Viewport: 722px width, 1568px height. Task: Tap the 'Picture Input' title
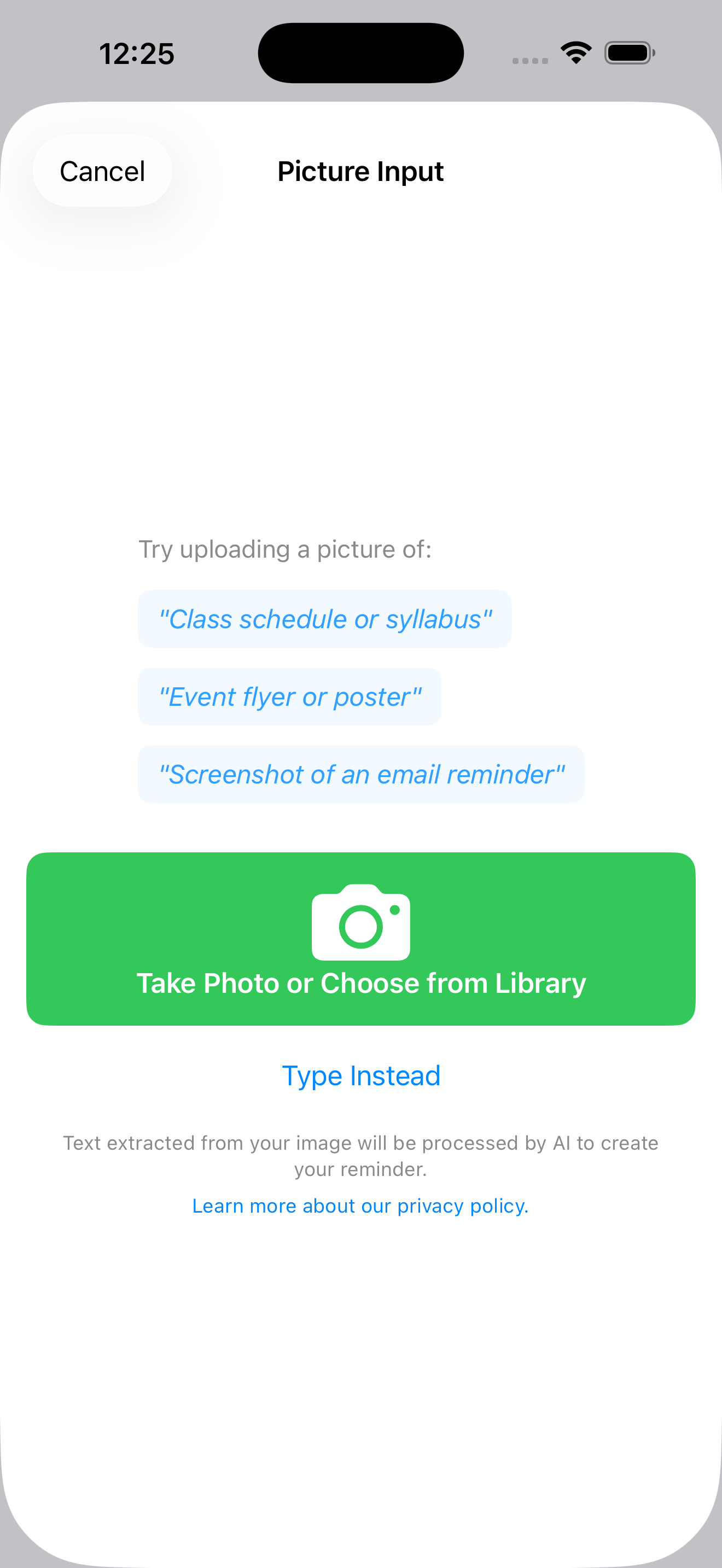pos(360,171)
